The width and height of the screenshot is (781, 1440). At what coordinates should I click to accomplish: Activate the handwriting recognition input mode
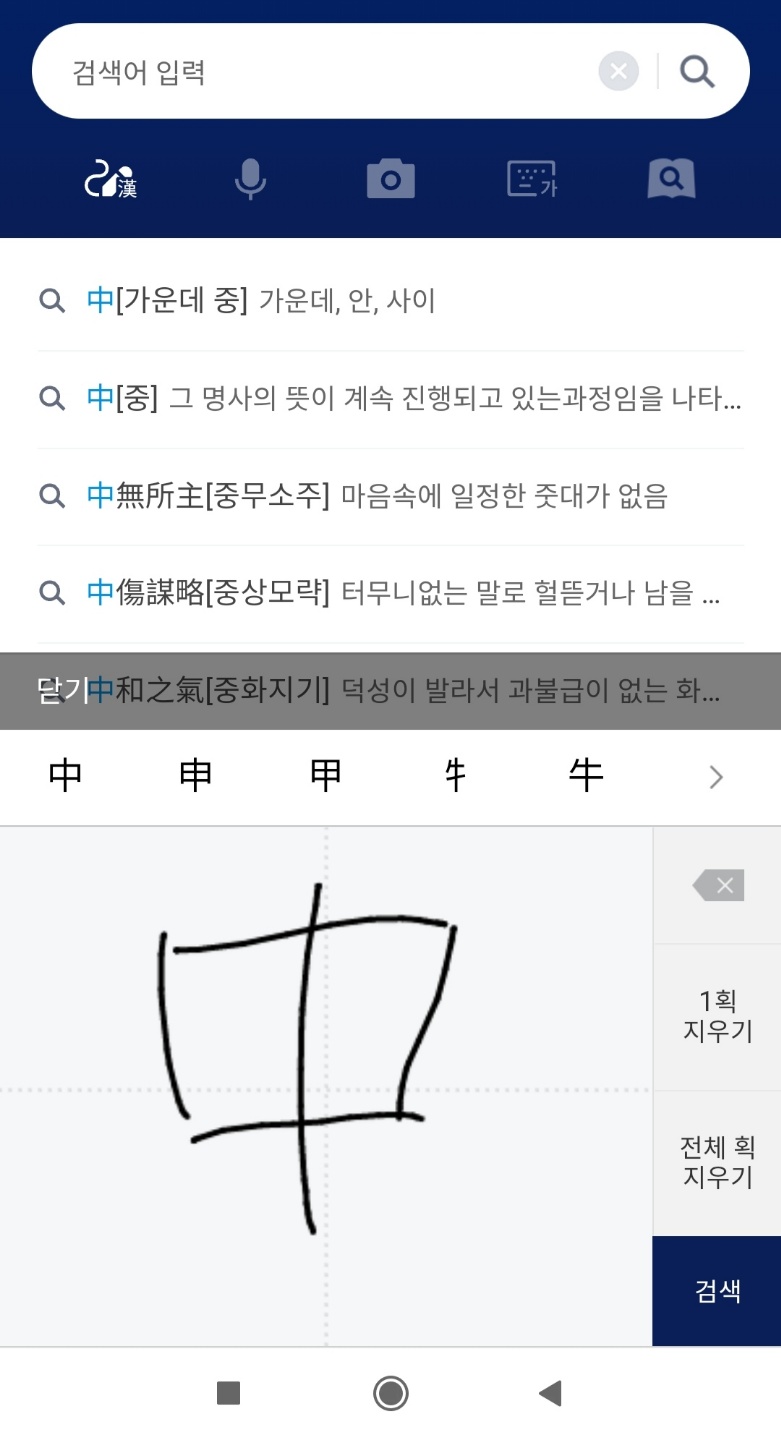110,180
